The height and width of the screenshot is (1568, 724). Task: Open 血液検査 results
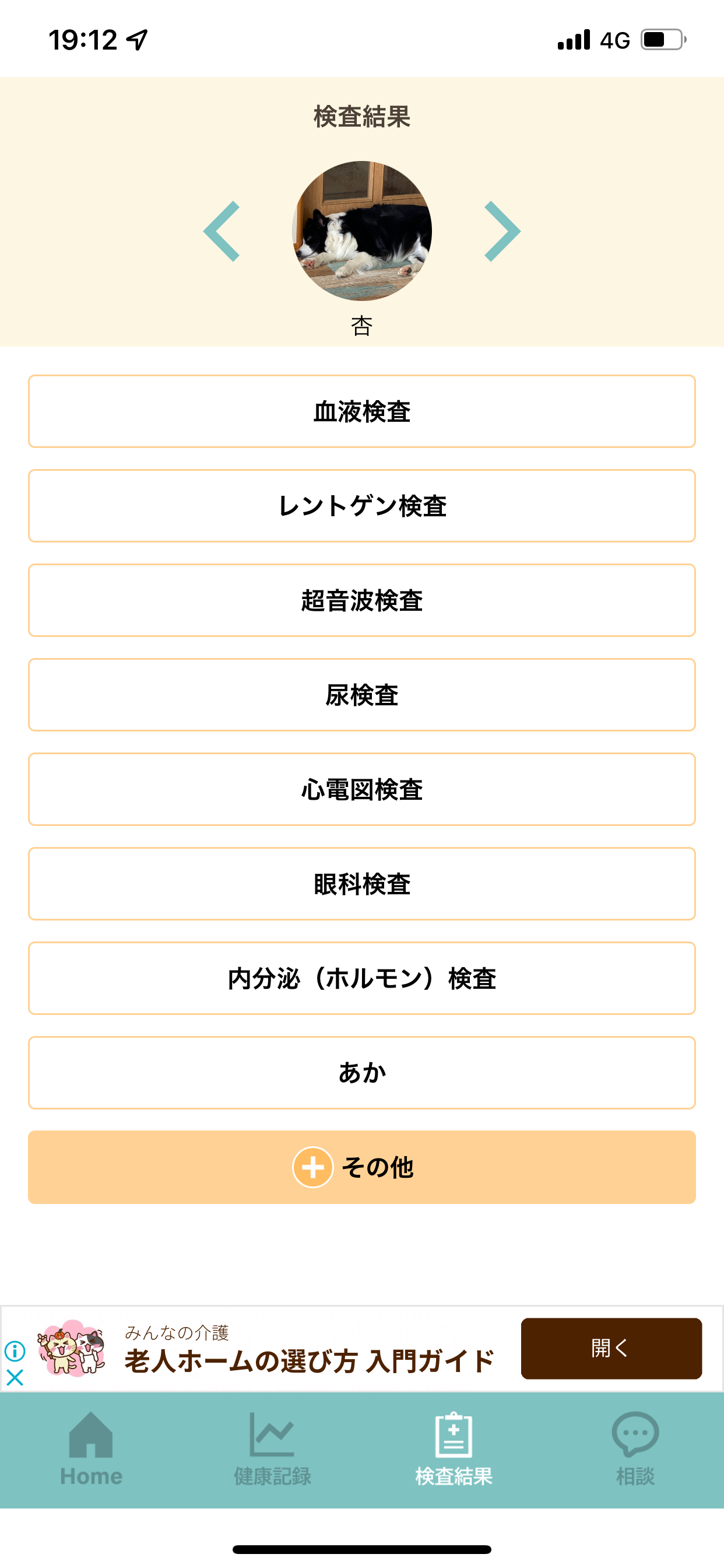(x=362, y=411)
